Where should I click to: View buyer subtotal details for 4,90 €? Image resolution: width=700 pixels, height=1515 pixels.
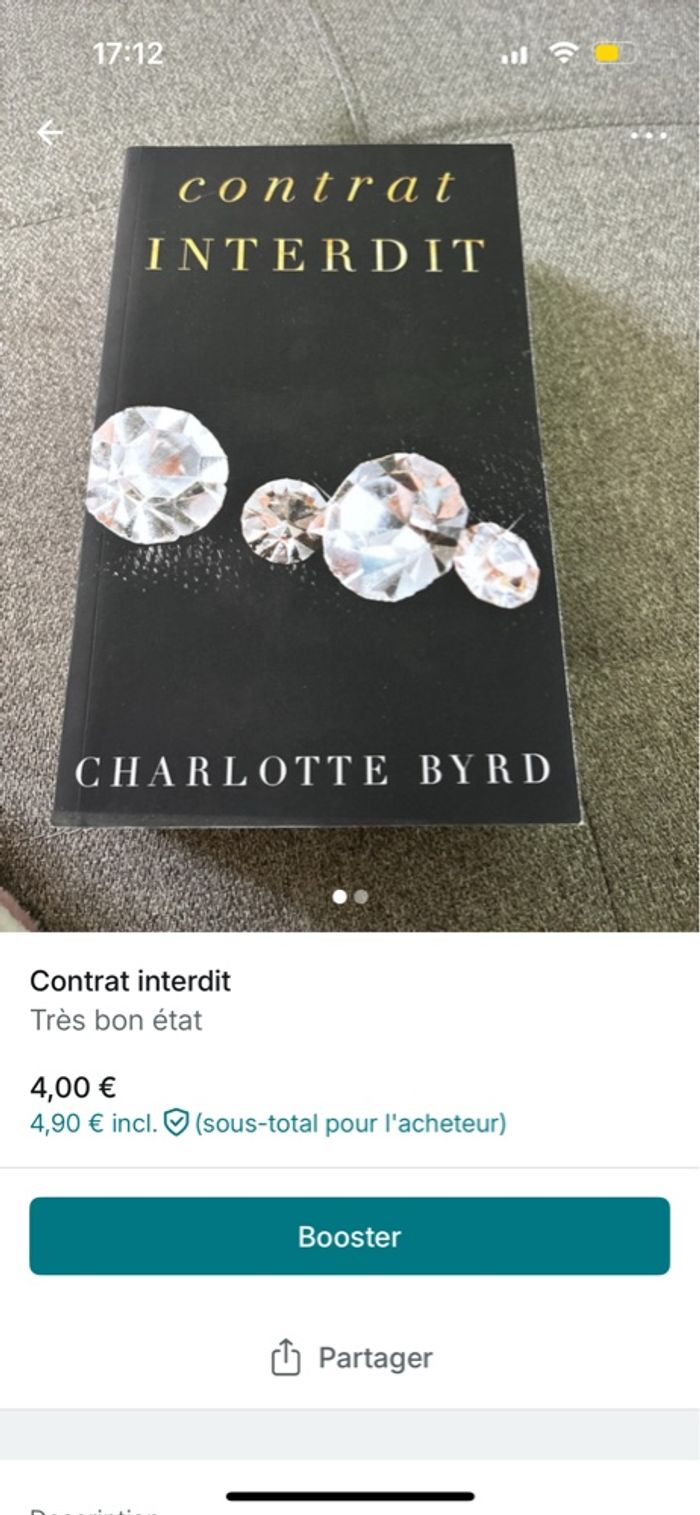coord(268,1123)
